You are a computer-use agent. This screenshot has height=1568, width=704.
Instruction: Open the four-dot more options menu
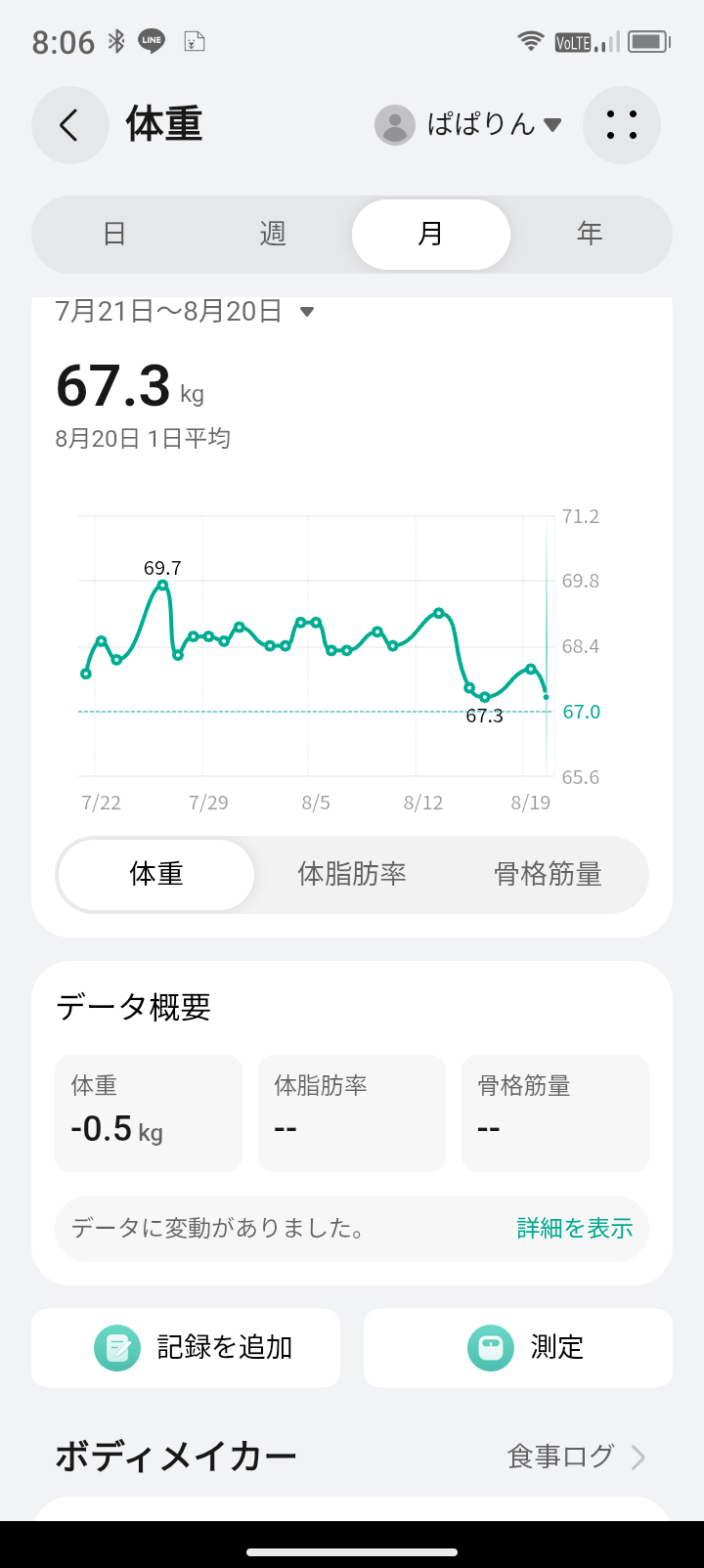[622, 125]
